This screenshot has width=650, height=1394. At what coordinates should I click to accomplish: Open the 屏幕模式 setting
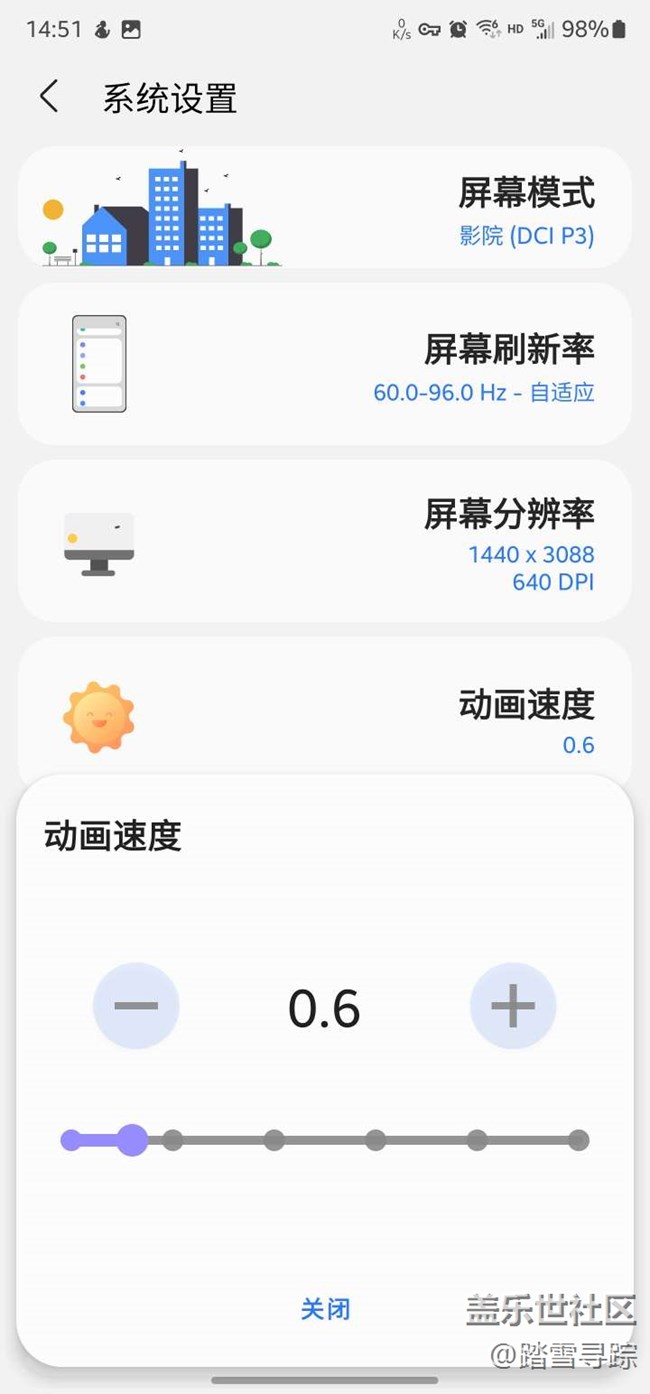pos(325,207)
